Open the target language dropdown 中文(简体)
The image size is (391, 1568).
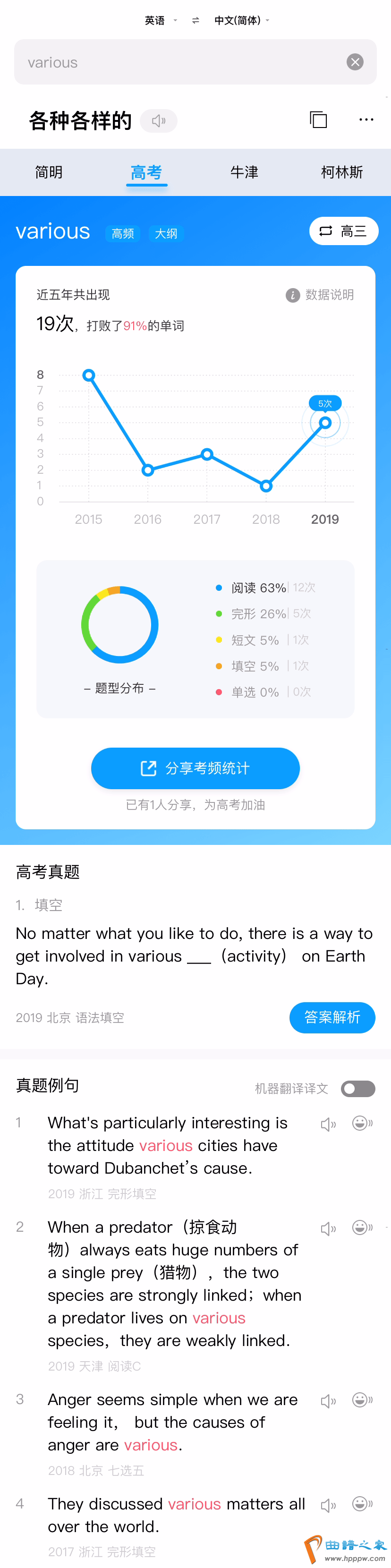(241, 20)
